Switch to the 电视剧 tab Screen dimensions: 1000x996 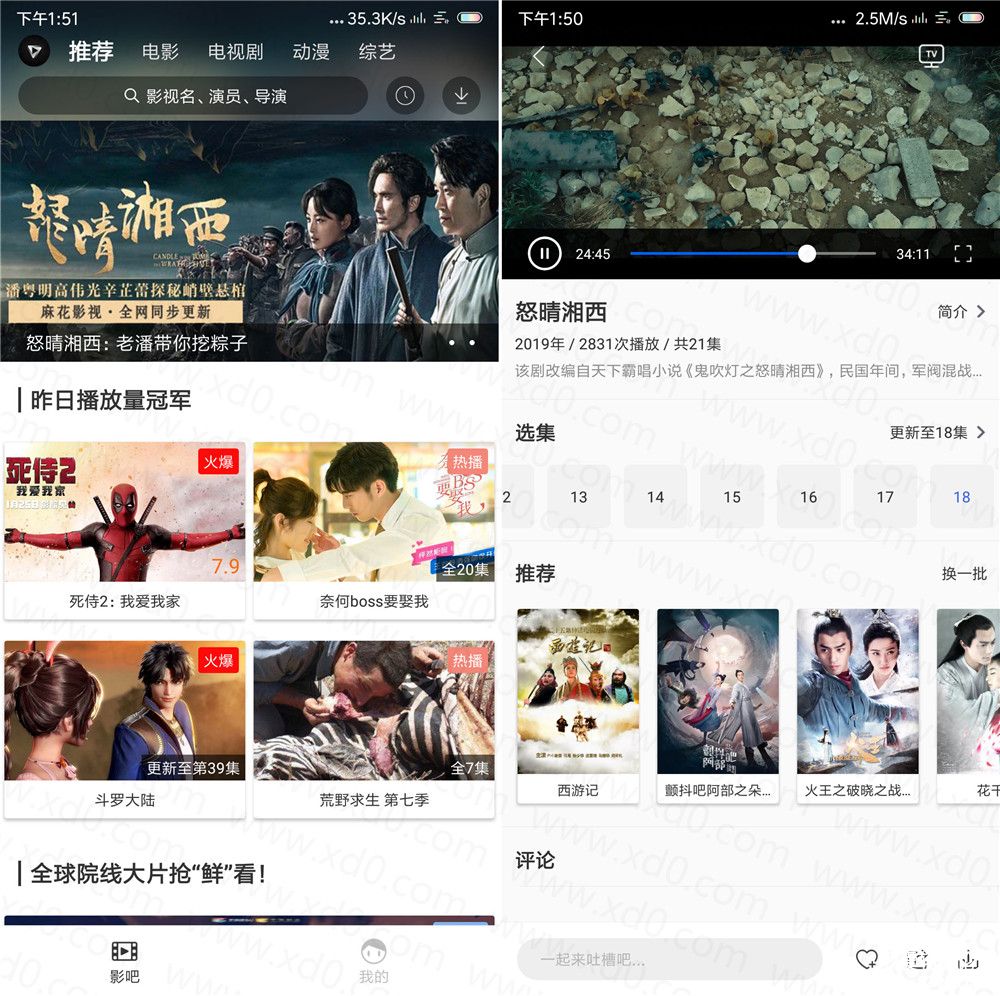point(235,52)
